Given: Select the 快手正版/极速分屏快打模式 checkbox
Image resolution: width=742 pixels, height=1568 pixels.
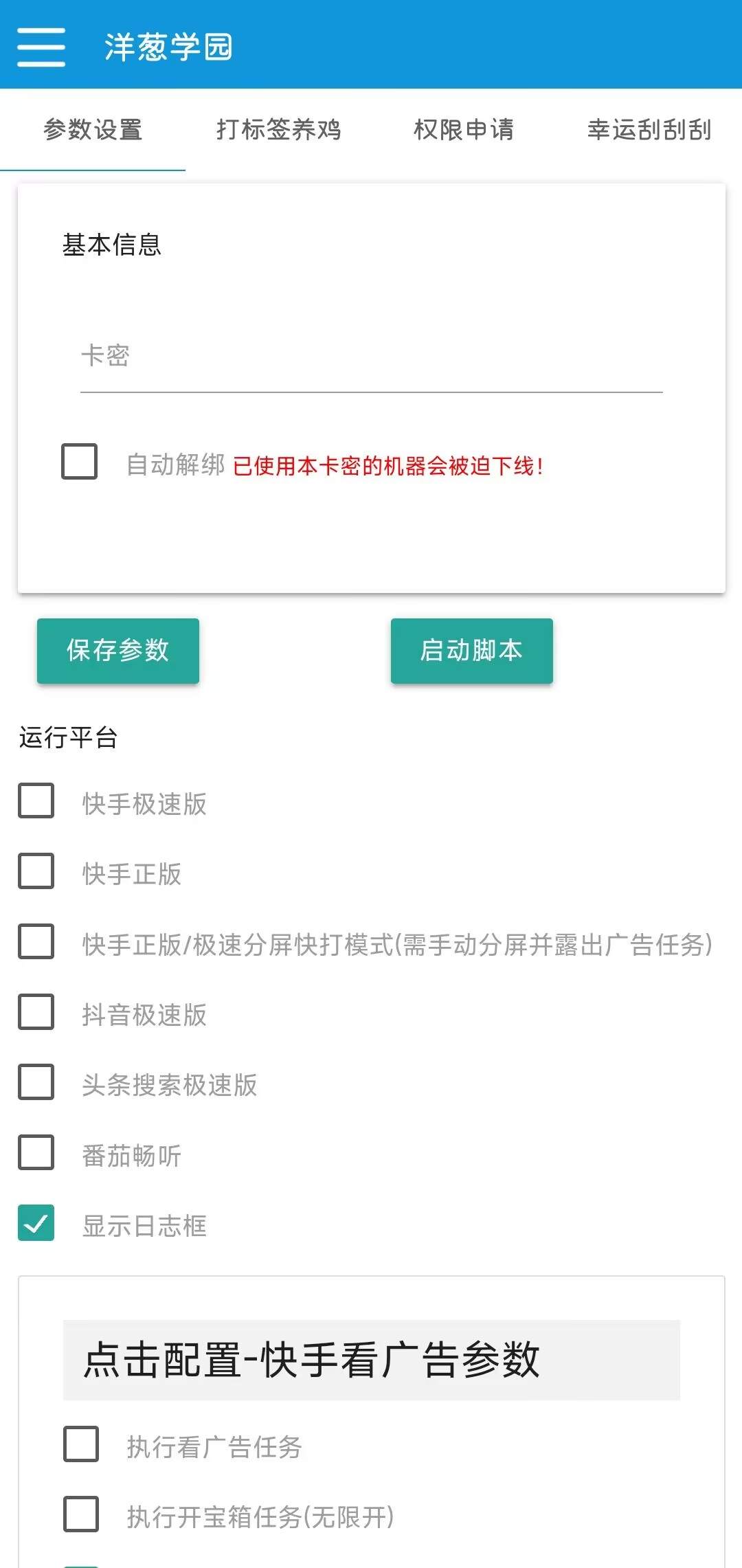Looking at the screenshot, I should point(36,941).
